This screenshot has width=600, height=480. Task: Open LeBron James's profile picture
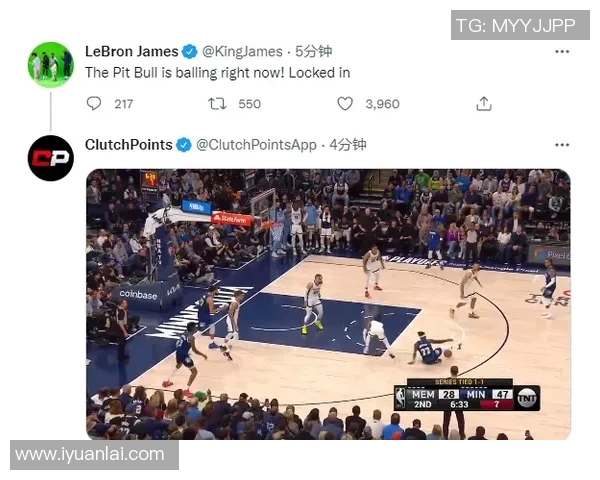click(x=50, y=65)
